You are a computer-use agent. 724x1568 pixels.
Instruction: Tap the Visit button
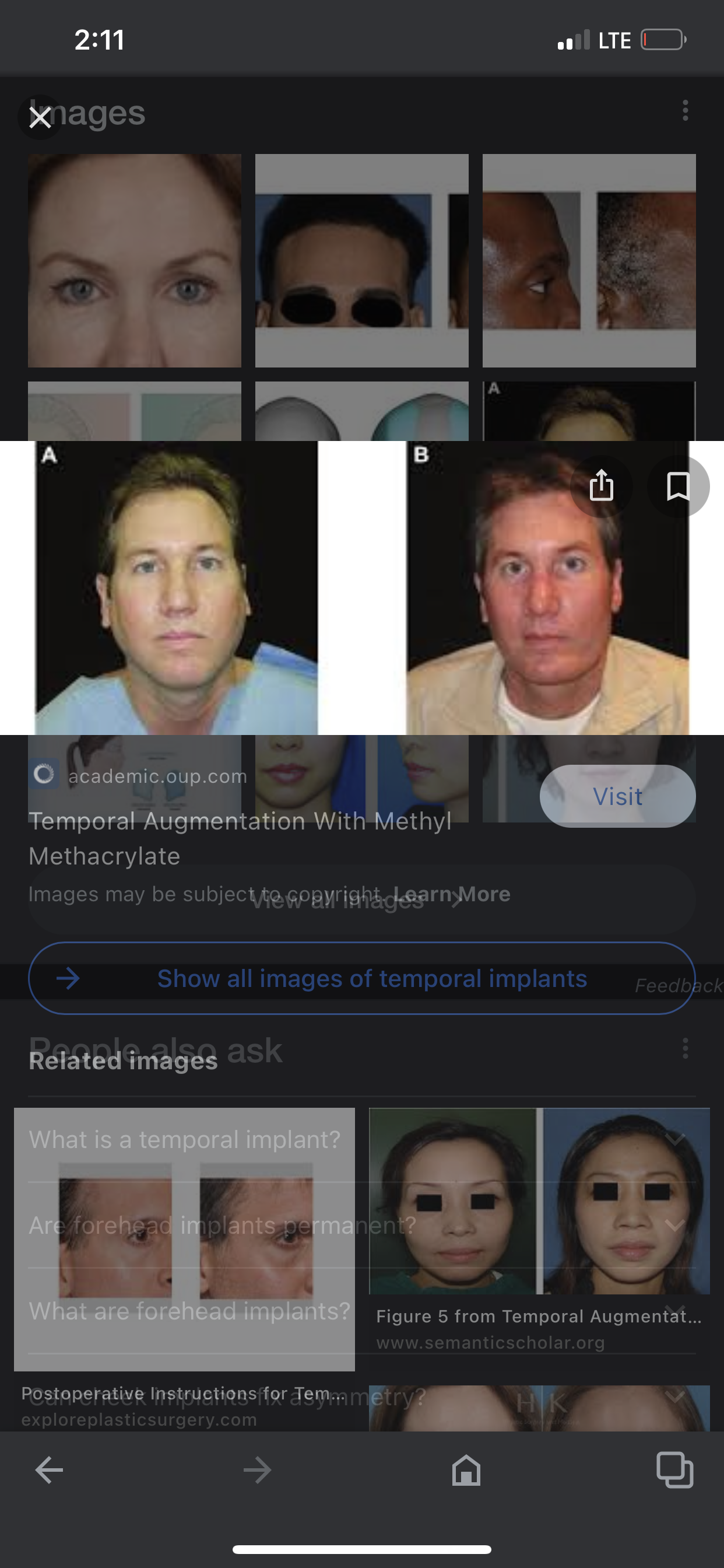click(617, 796)
